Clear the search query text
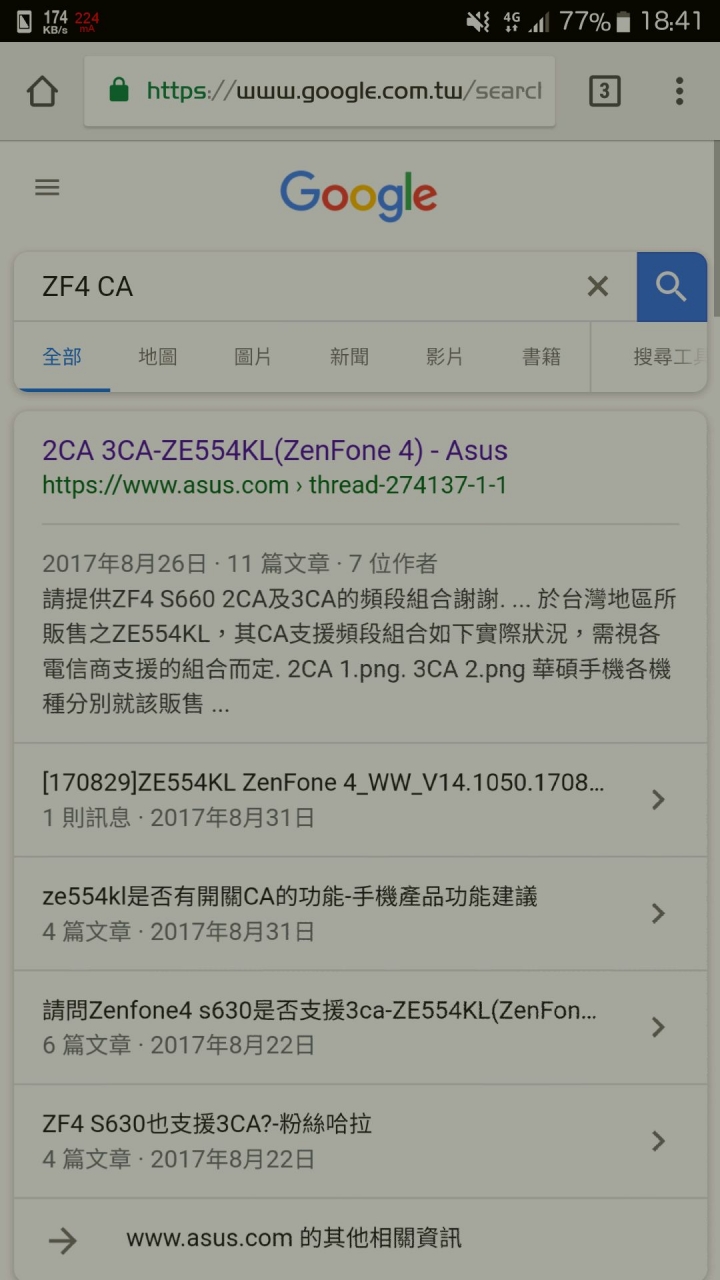720x1280 pixels. click(x=597, y=287)
